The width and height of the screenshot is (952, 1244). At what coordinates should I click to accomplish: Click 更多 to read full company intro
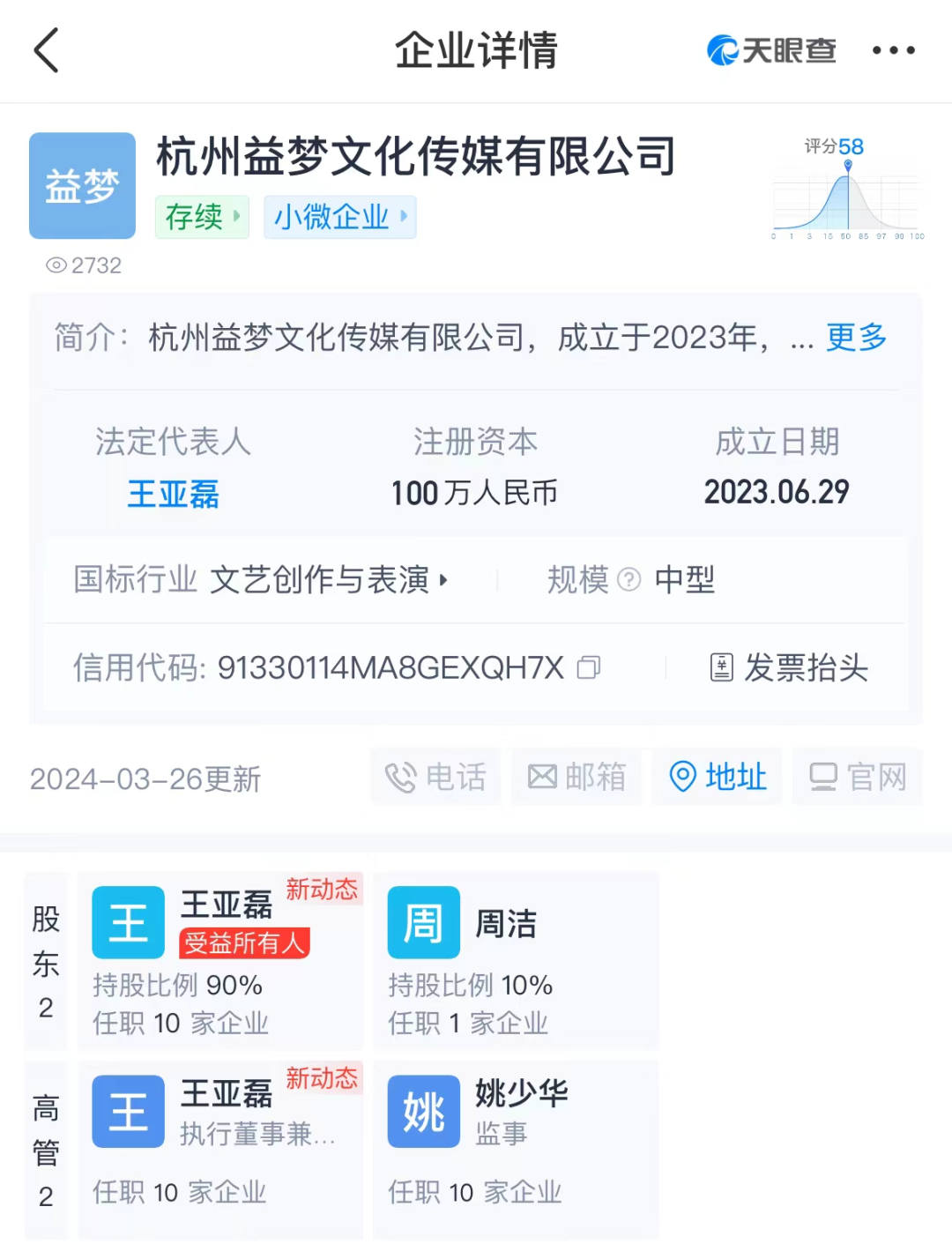click(854, 338)
